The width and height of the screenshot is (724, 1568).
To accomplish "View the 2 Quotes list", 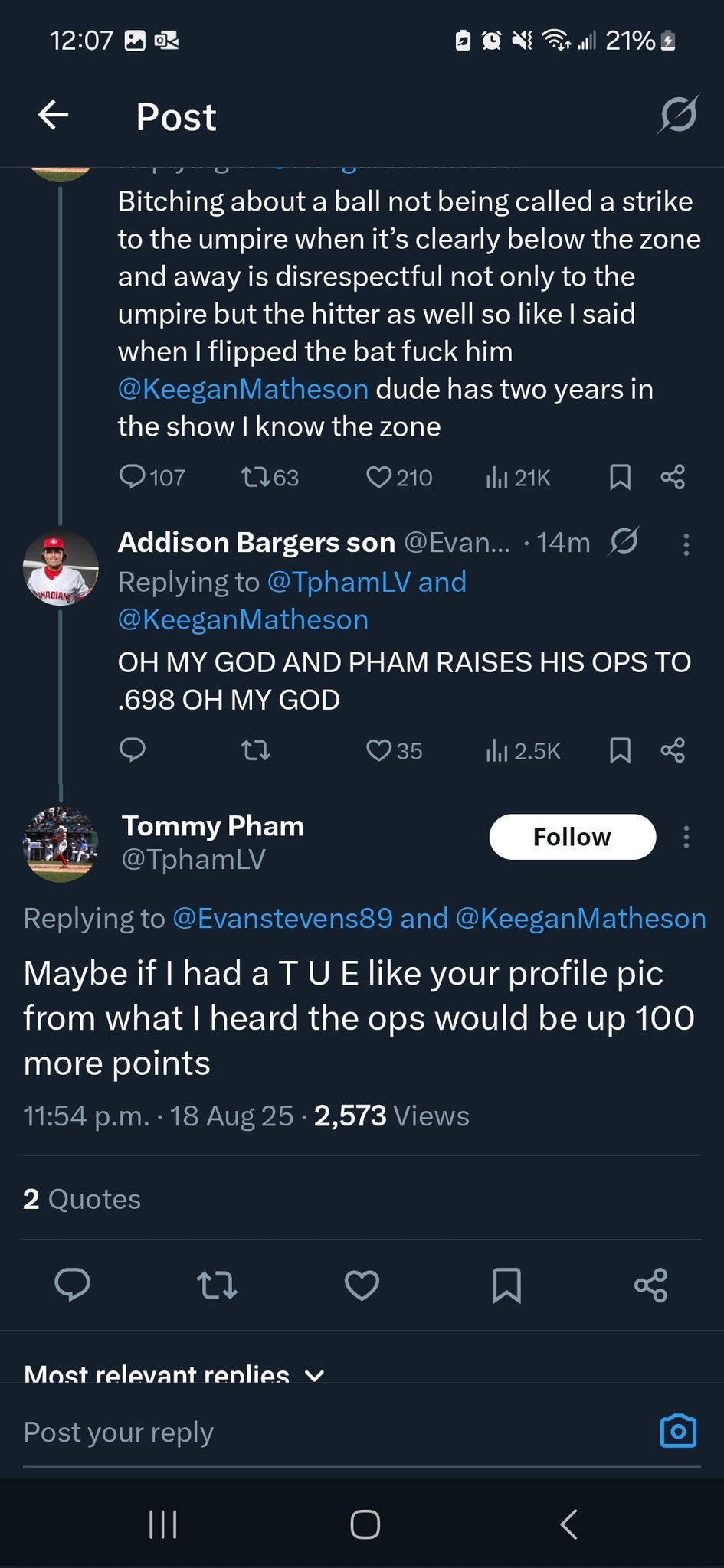I will 82,1199.
